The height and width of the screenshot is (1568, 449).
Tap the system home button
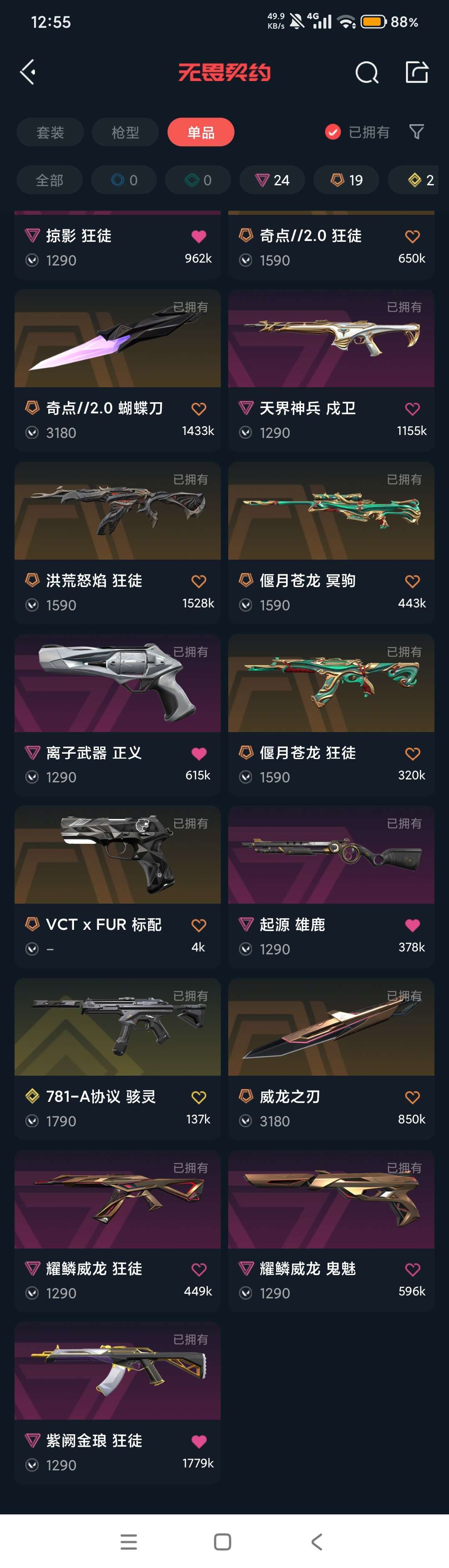pos(222,1541)
